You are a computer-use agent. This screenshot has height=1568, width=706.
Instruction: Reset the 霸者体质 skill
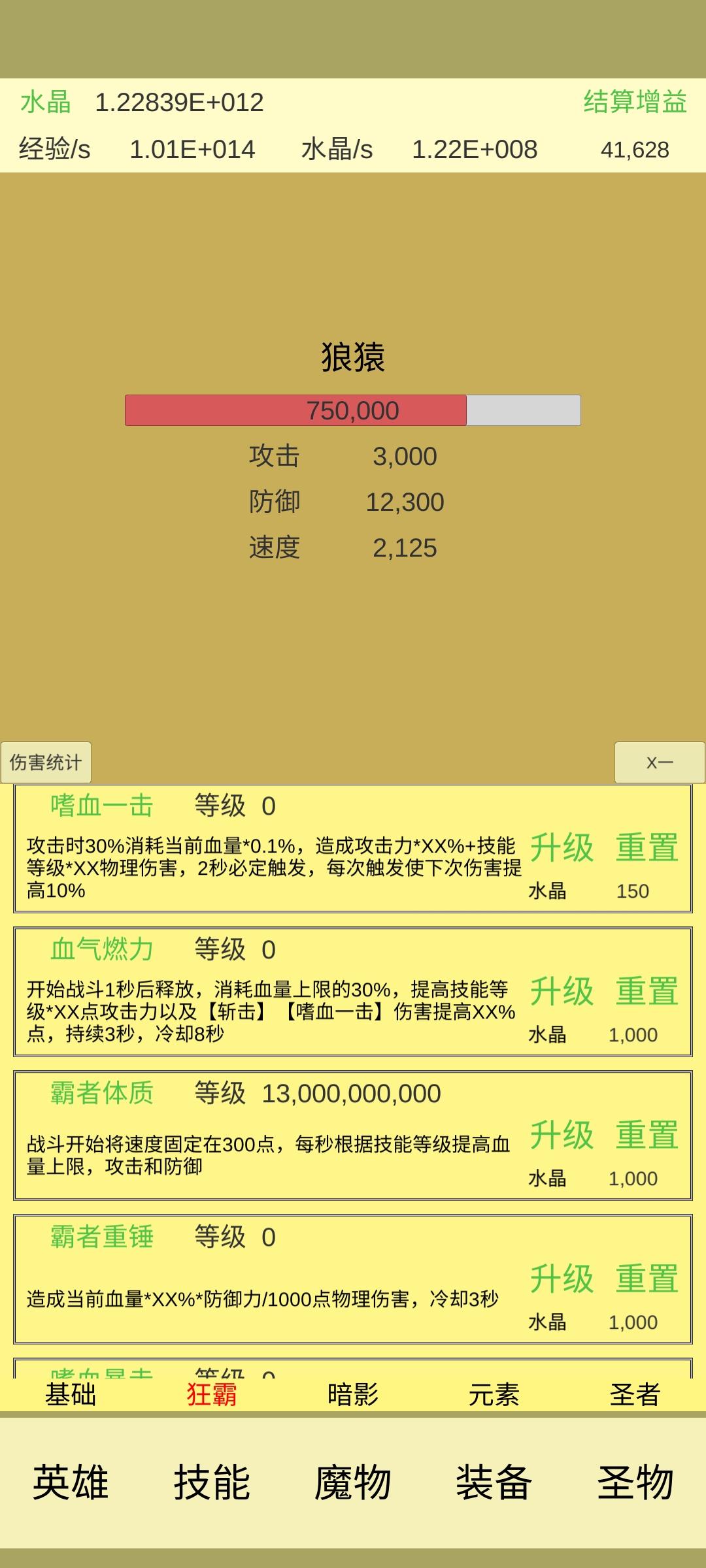647,1135
